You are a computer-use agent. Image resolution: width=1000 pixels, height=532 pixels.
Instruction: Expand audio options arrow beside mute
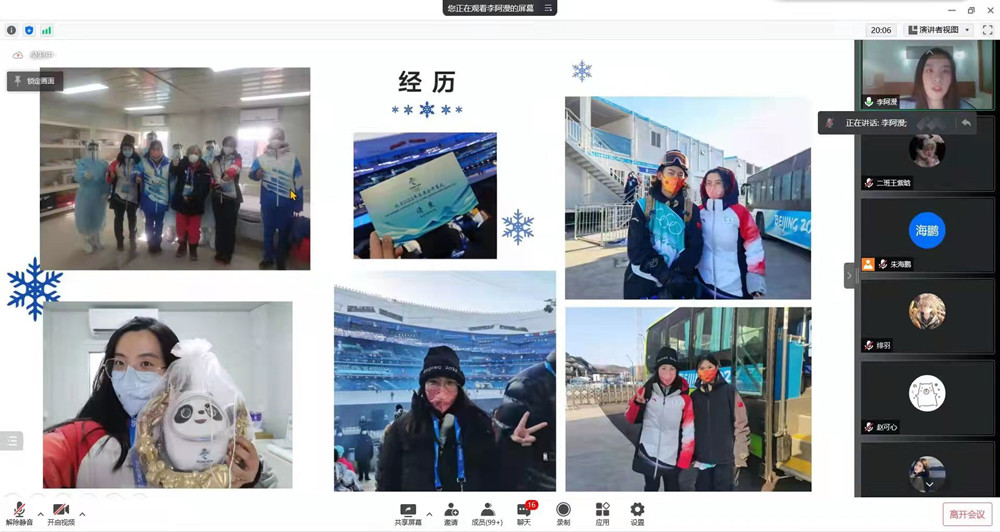(x=41, y=514)
